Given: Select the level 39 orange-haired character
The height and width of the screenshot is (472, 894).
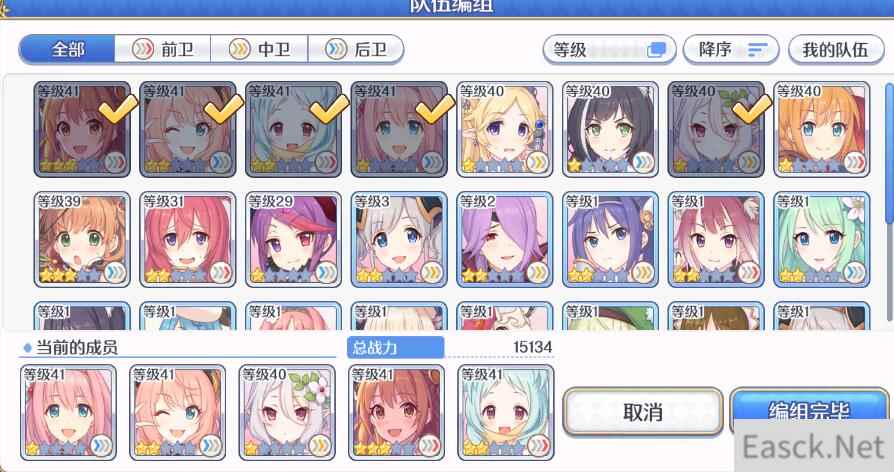Looking at the screenshot, I should [x=82, y=239].
